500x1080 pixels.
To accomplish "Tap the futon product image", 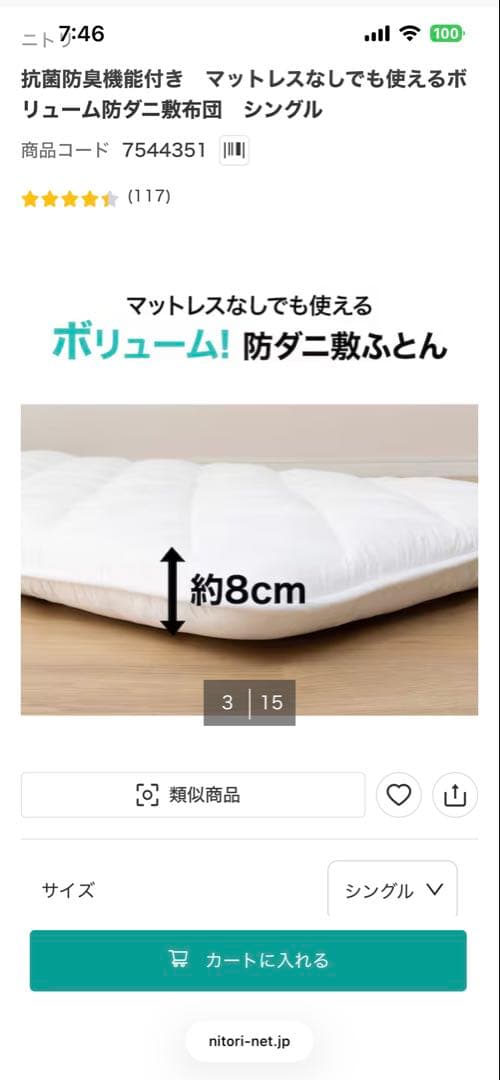I will click(x=249, y=559).
